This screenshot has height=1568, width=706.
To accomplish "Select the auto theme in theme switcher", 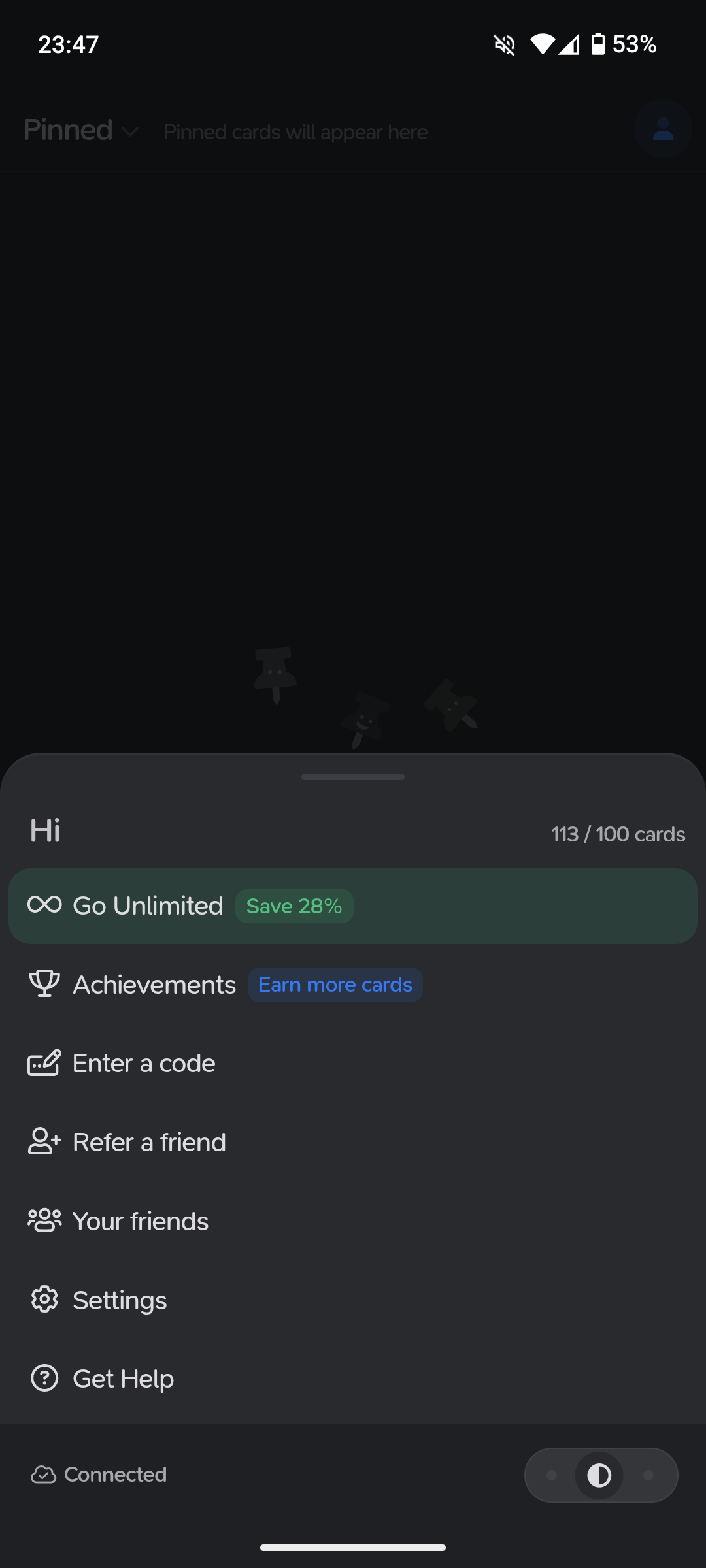I will 599,1475.
